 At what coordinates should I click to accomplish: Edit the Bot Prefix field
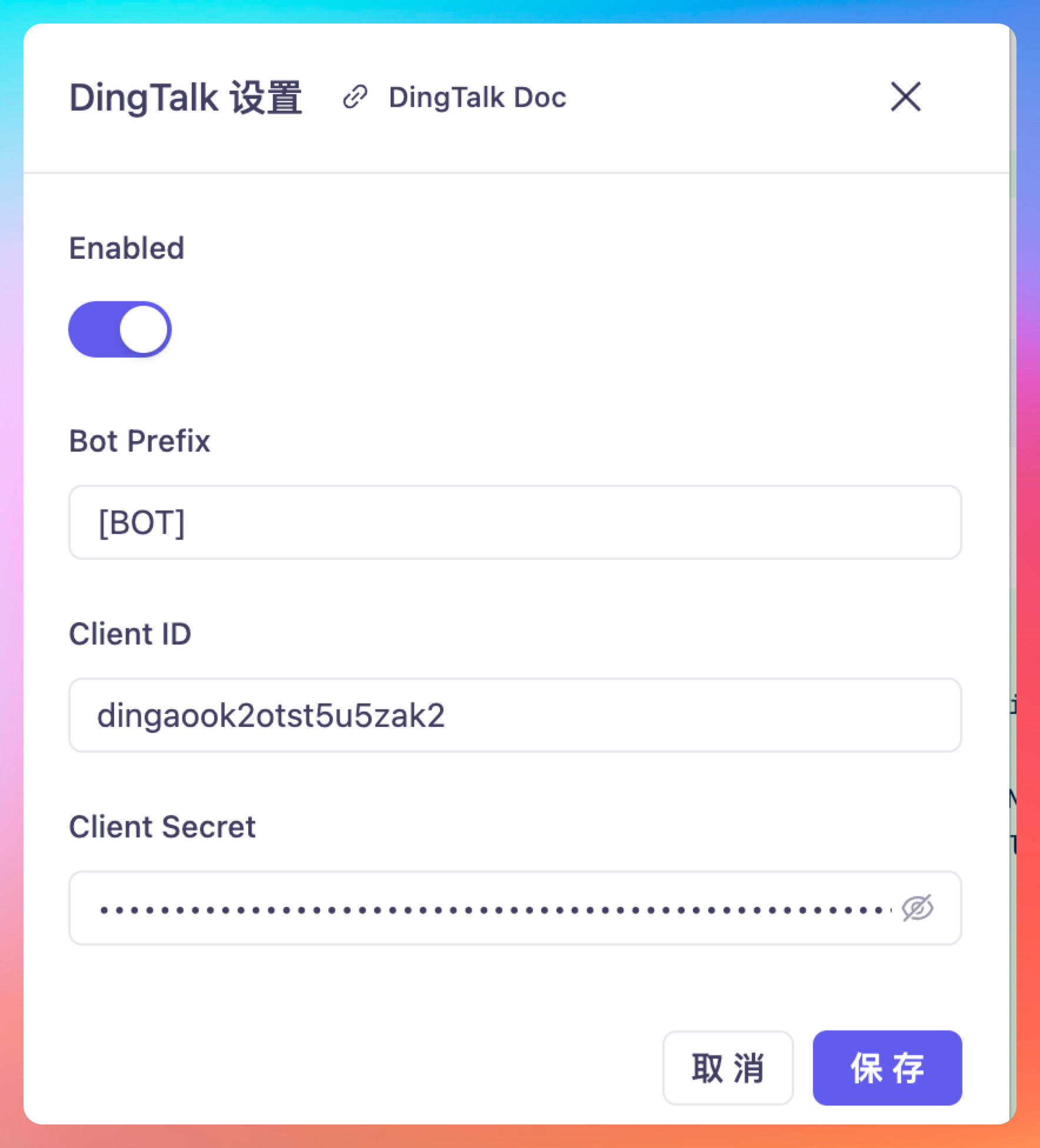[x=515, y=522]
